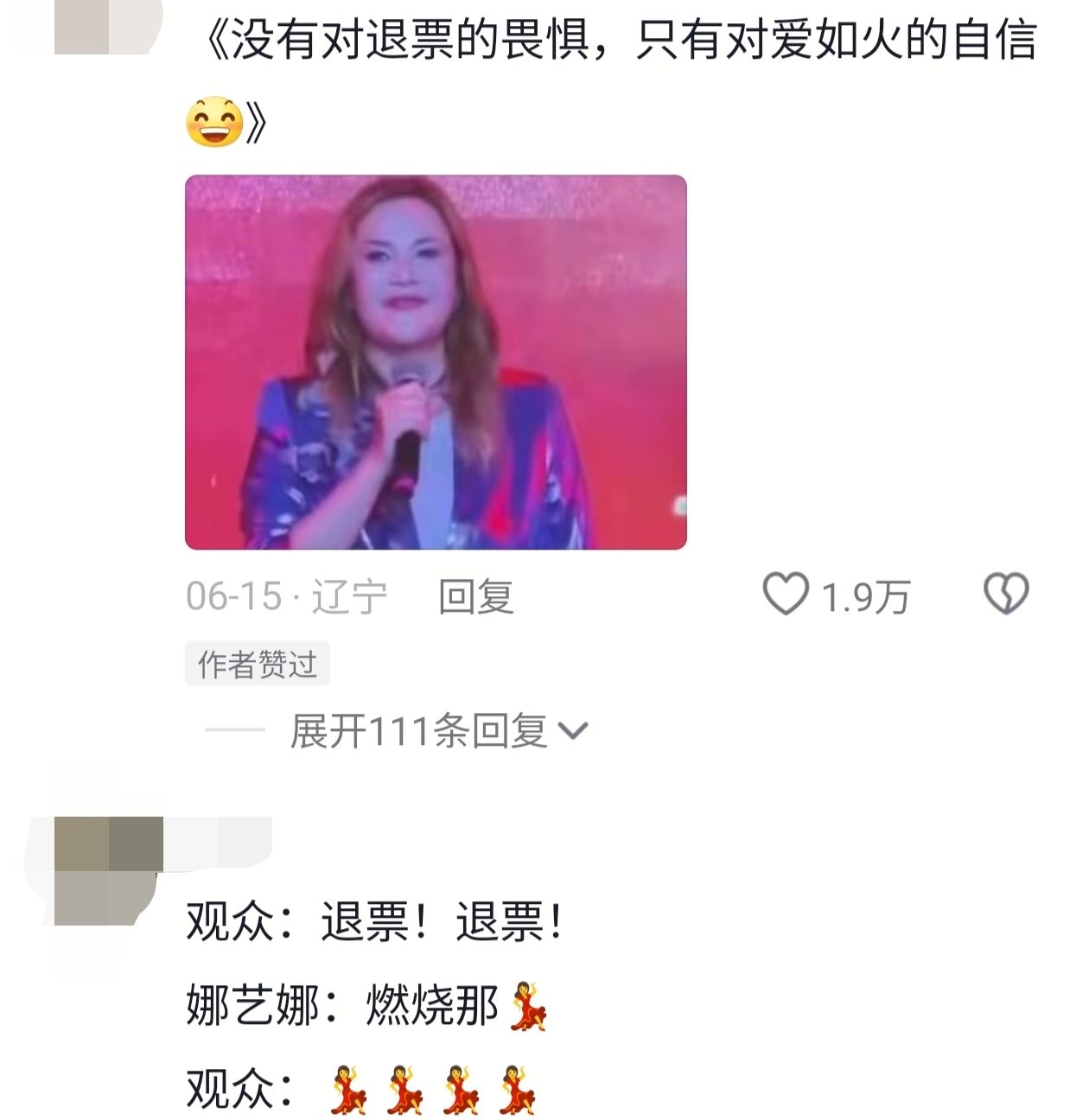Tap 回复 to reply to the comment
This screenshot has height=1120, width=1089.
click(x=475, y=597)
